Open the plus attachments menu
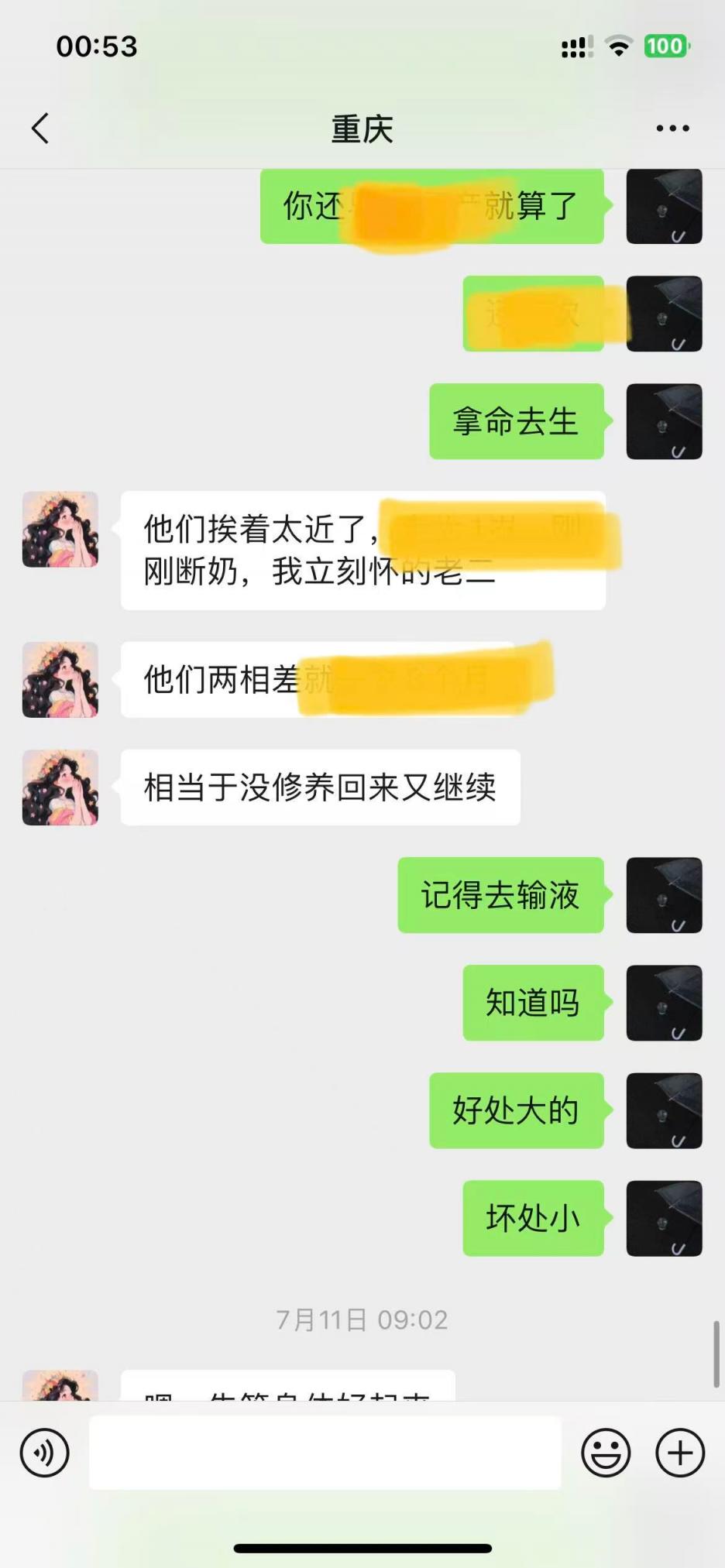 (680, 1453)
